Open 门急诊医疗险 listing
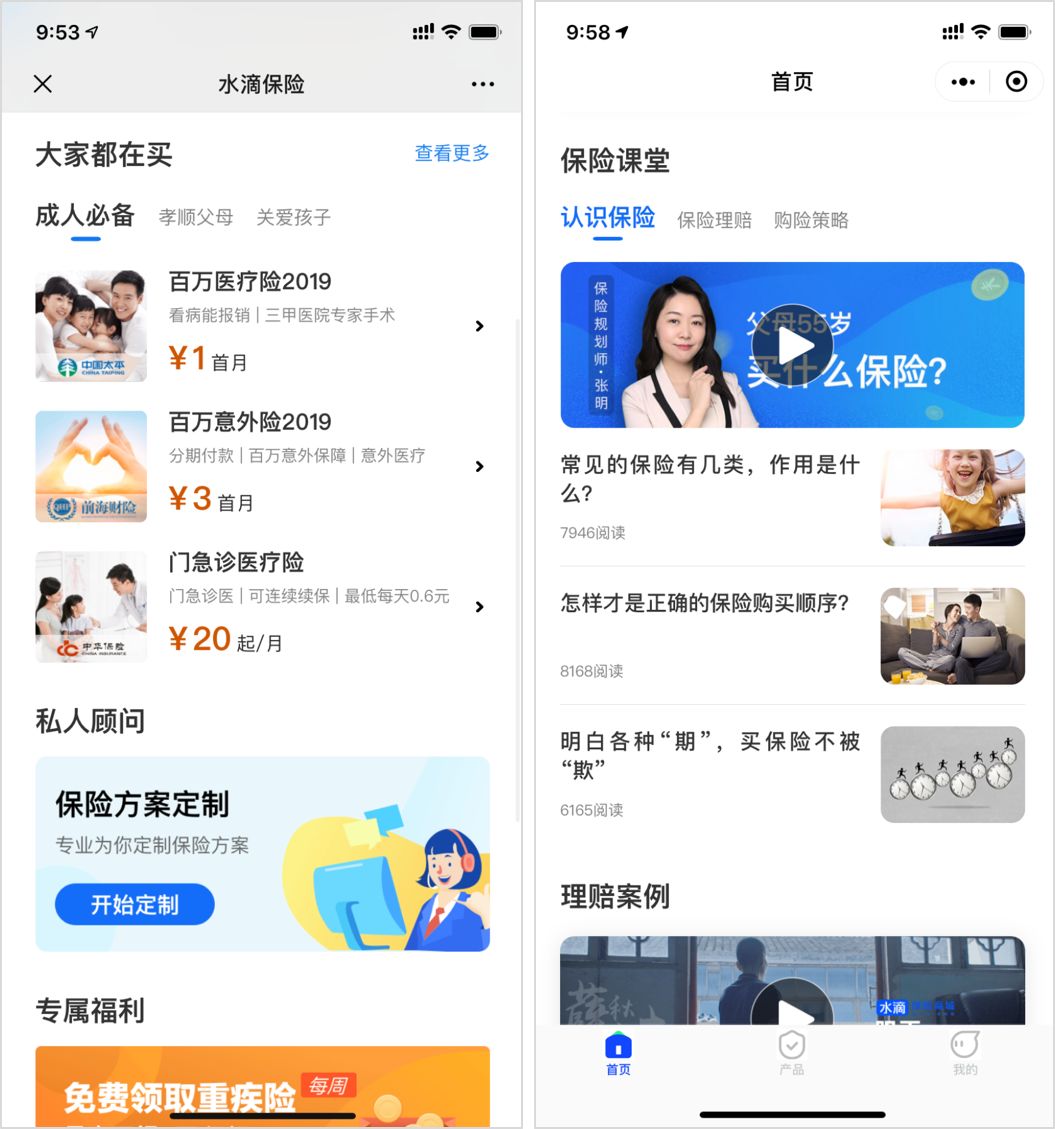 (x=260, y=606)
